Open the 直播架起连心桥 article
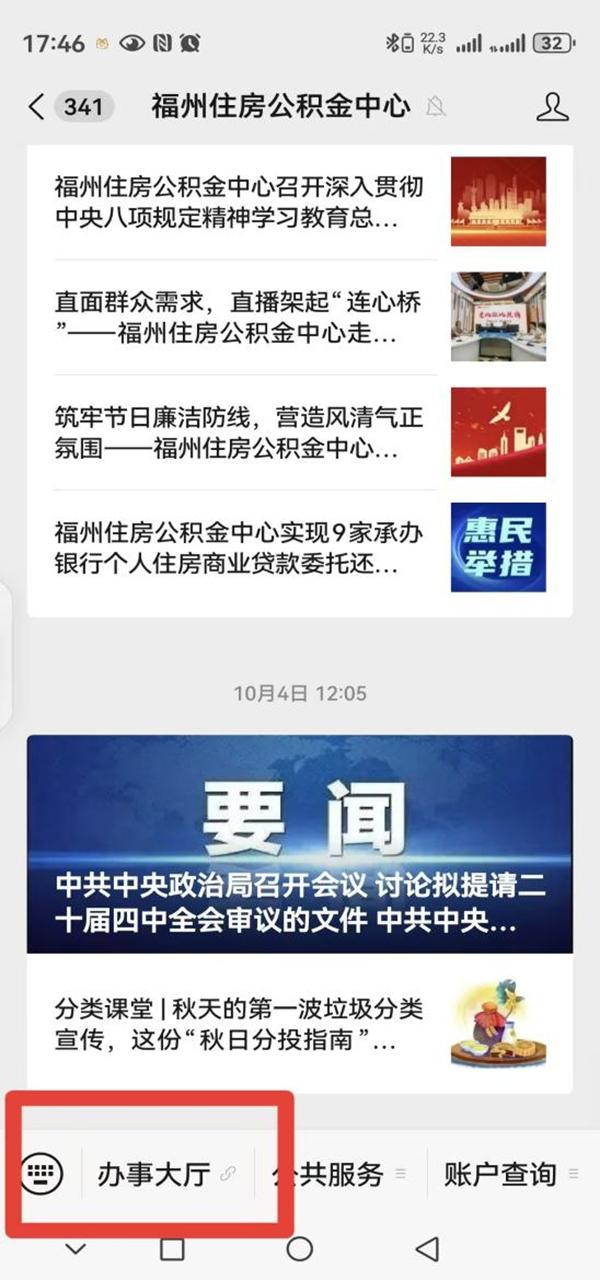 click(x=240, y=318)
